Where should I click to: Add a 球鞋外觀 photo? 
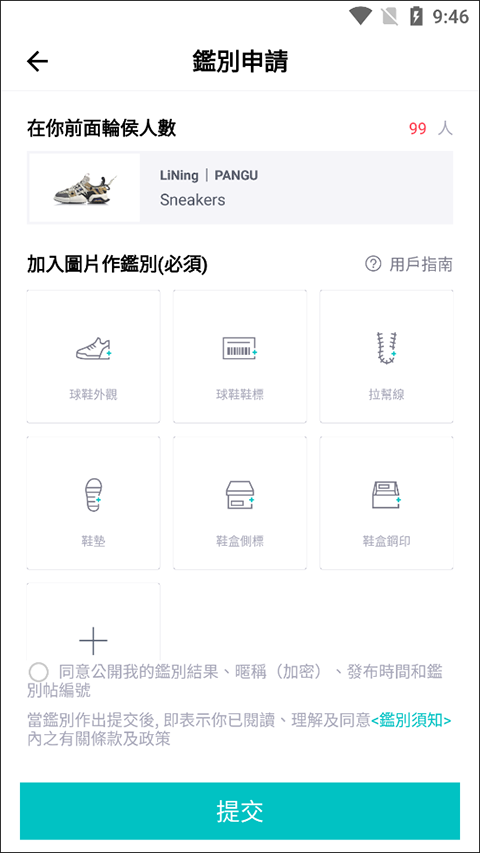[x=93, y=356]
